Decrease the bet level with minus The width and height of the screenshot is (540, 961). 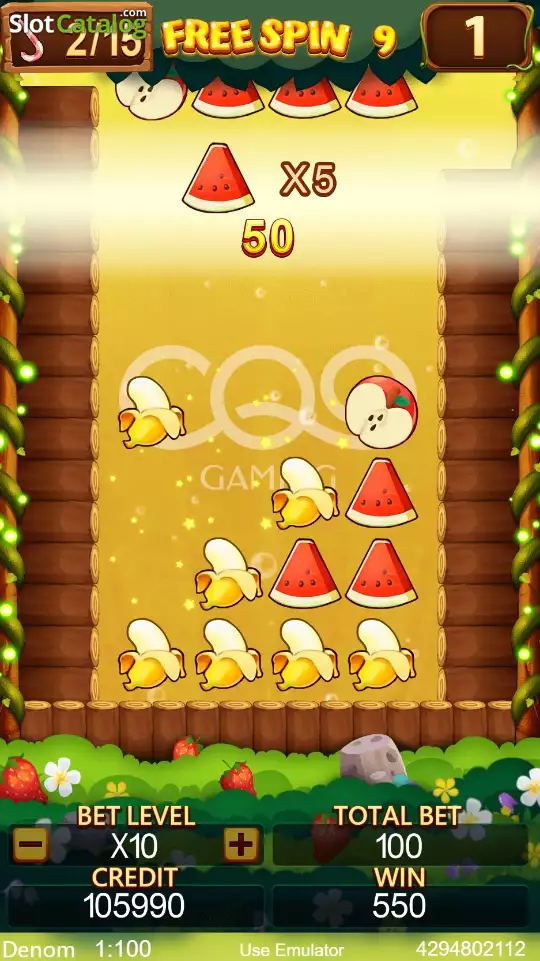pos(30,846)
